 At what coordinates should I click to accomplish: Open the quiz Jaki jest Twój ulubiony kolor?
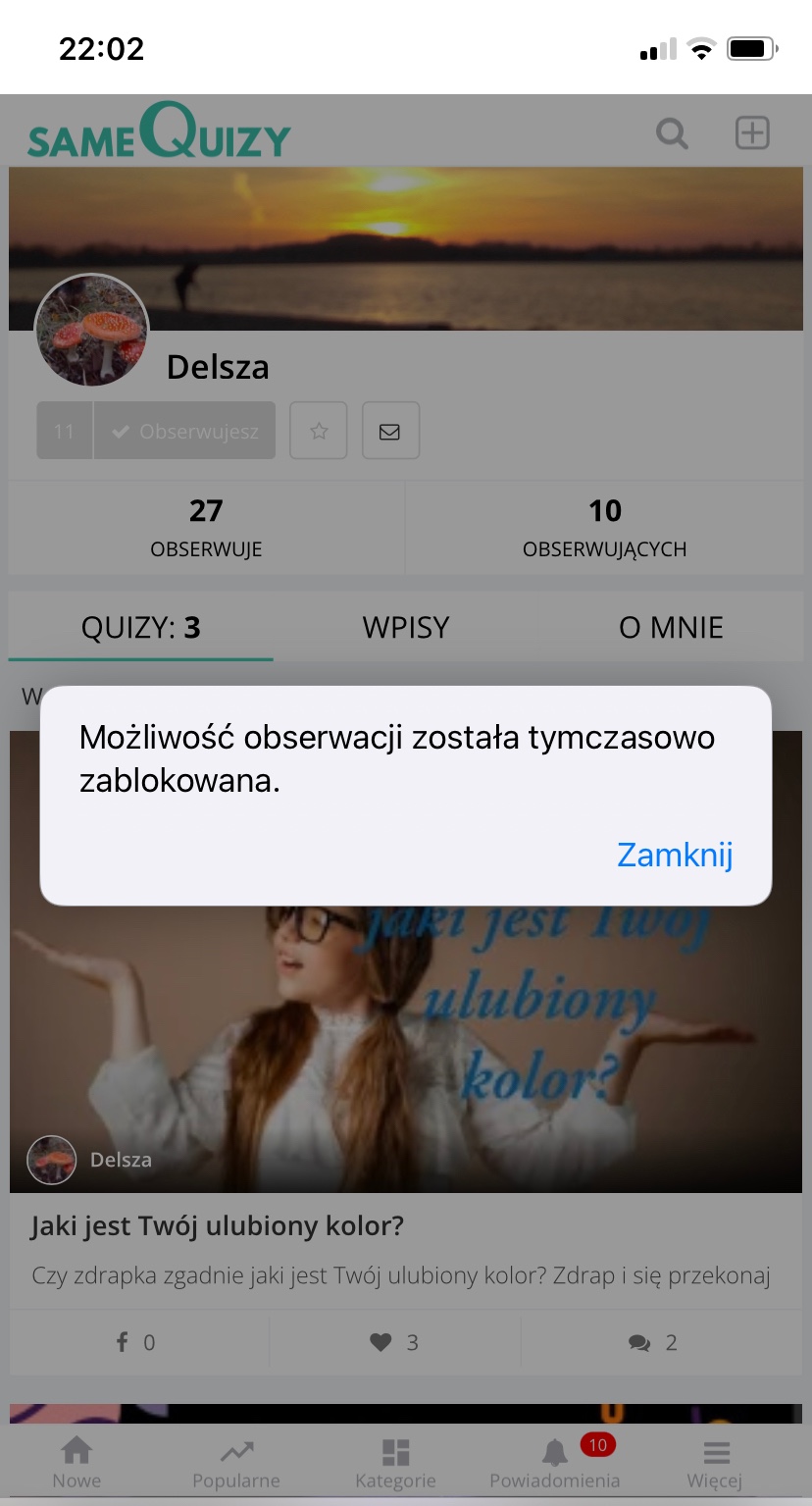218,1225
